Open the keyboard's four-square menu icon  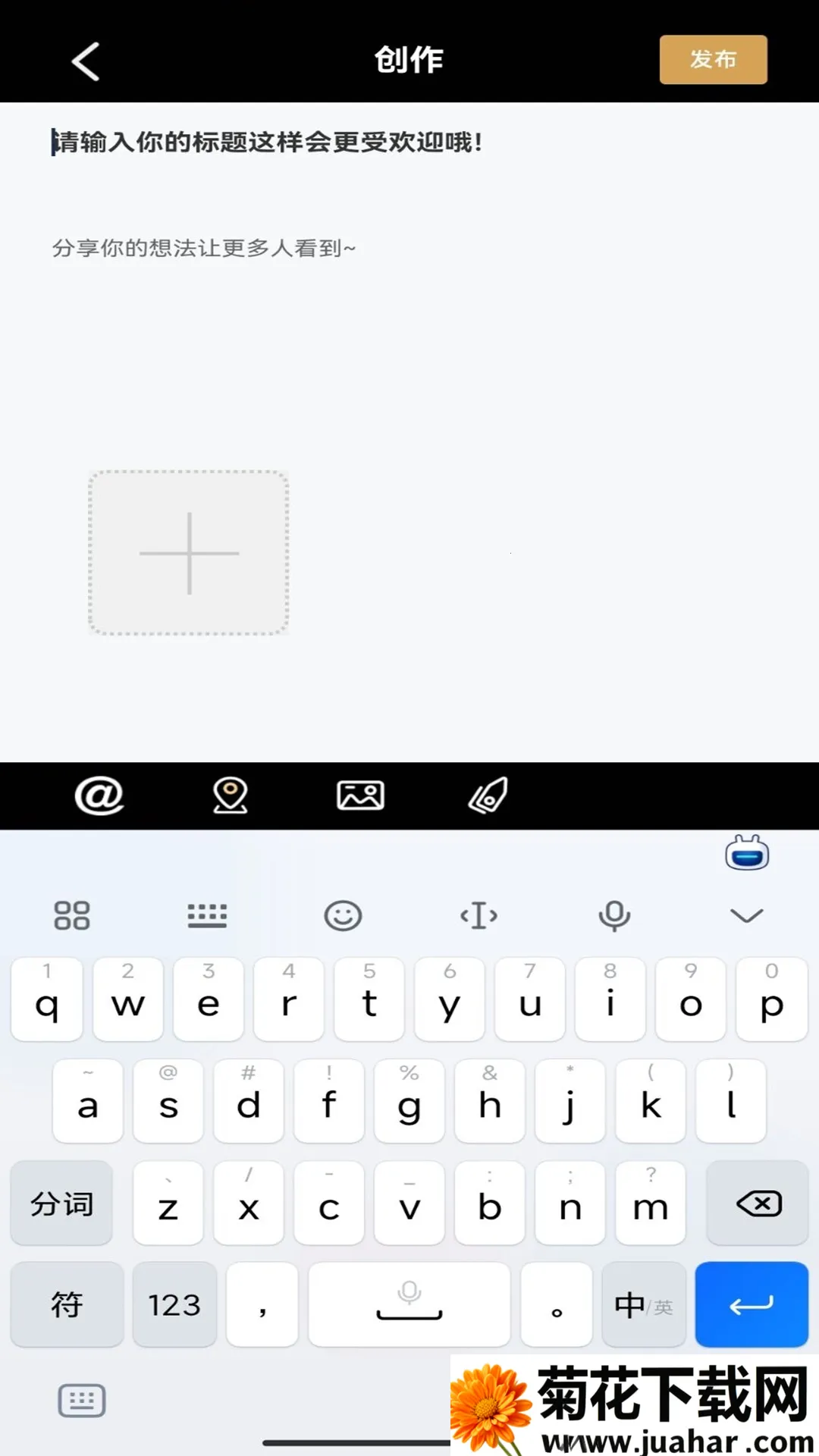click(x=72, y=915)
